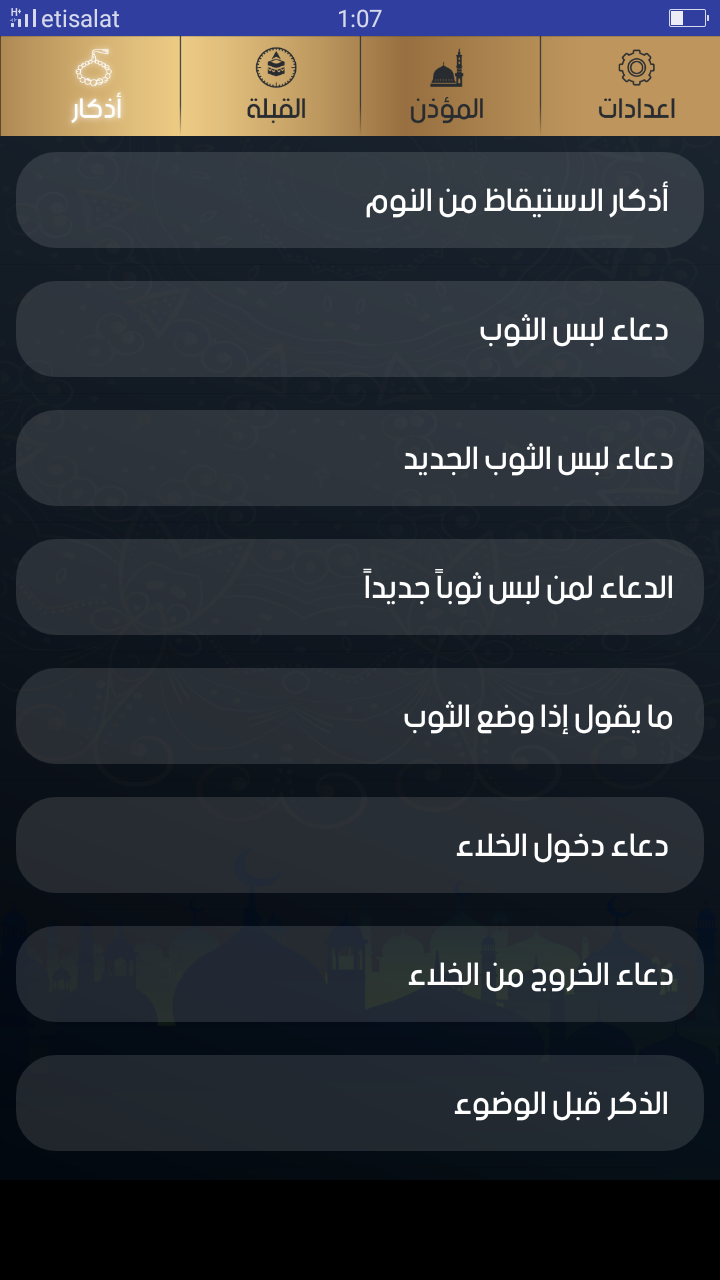Open دعاء لبس الثوب
The image size is (720, 1280).
[360, 329]
